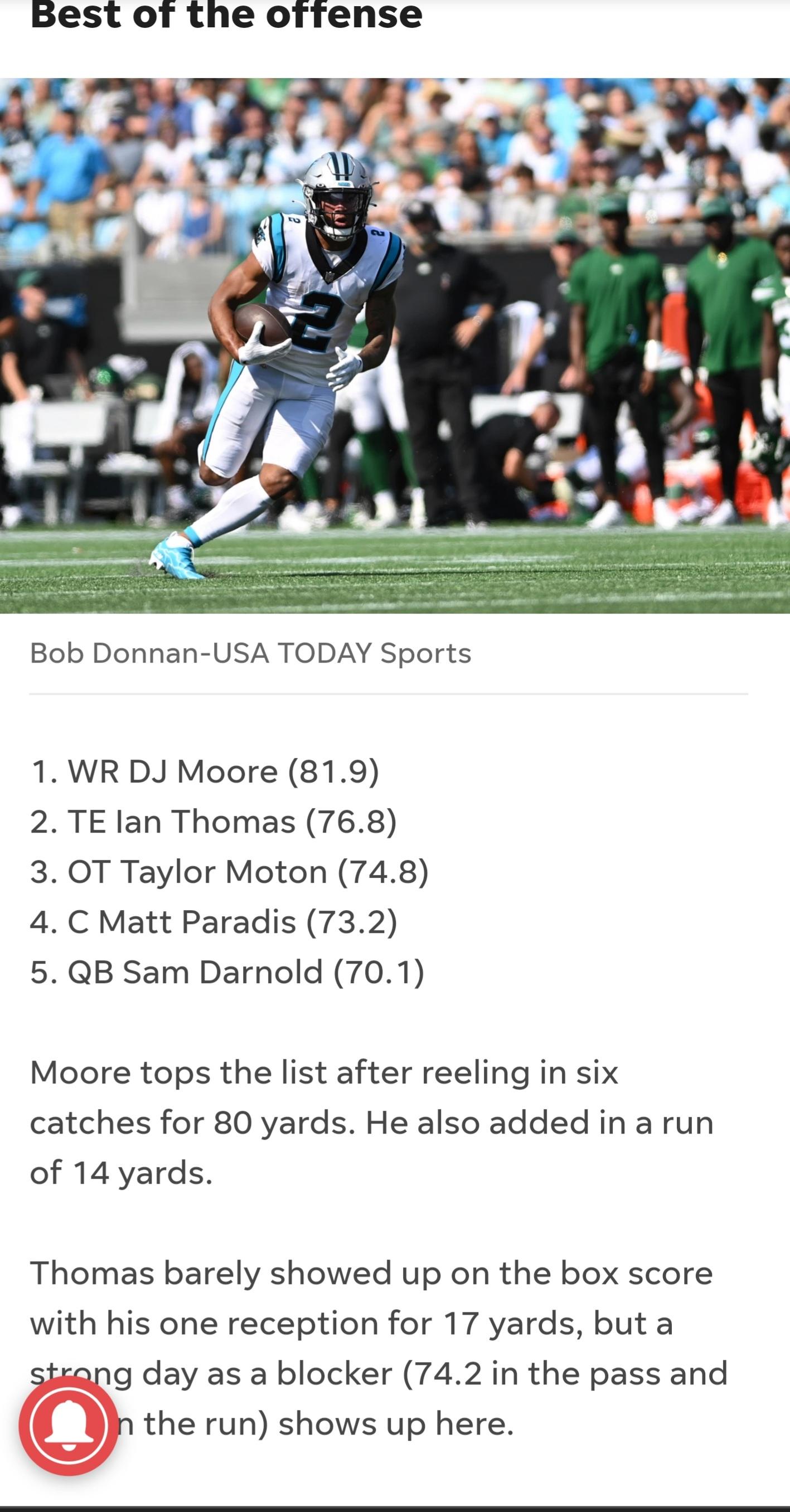Tap the red notification bell button

coord(69,1426)
